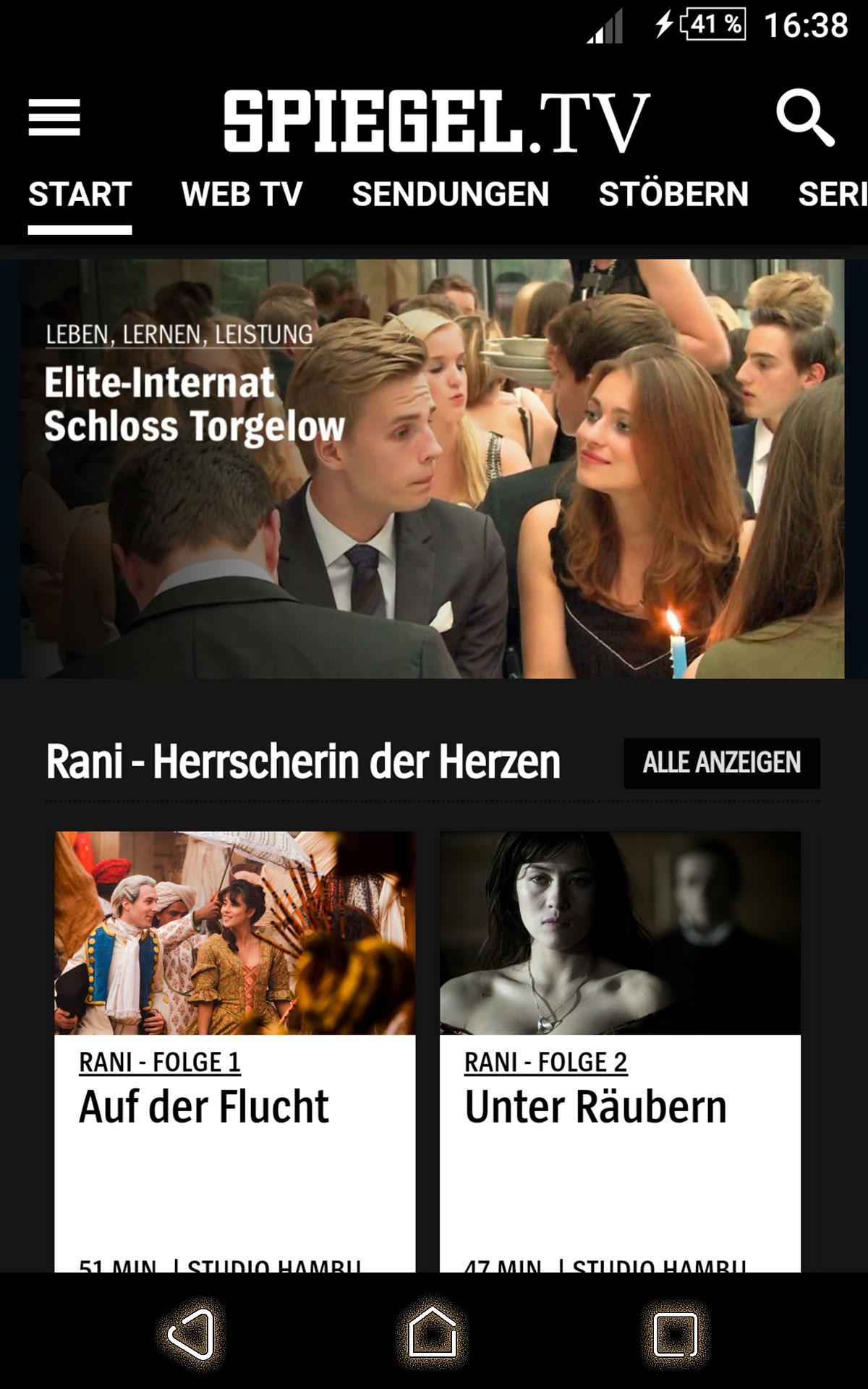Tap ALLE ANZEIGEN for Rani episodes
Image resolution: width=868 pixels, height=1389 pixels.
click(721, 763)
